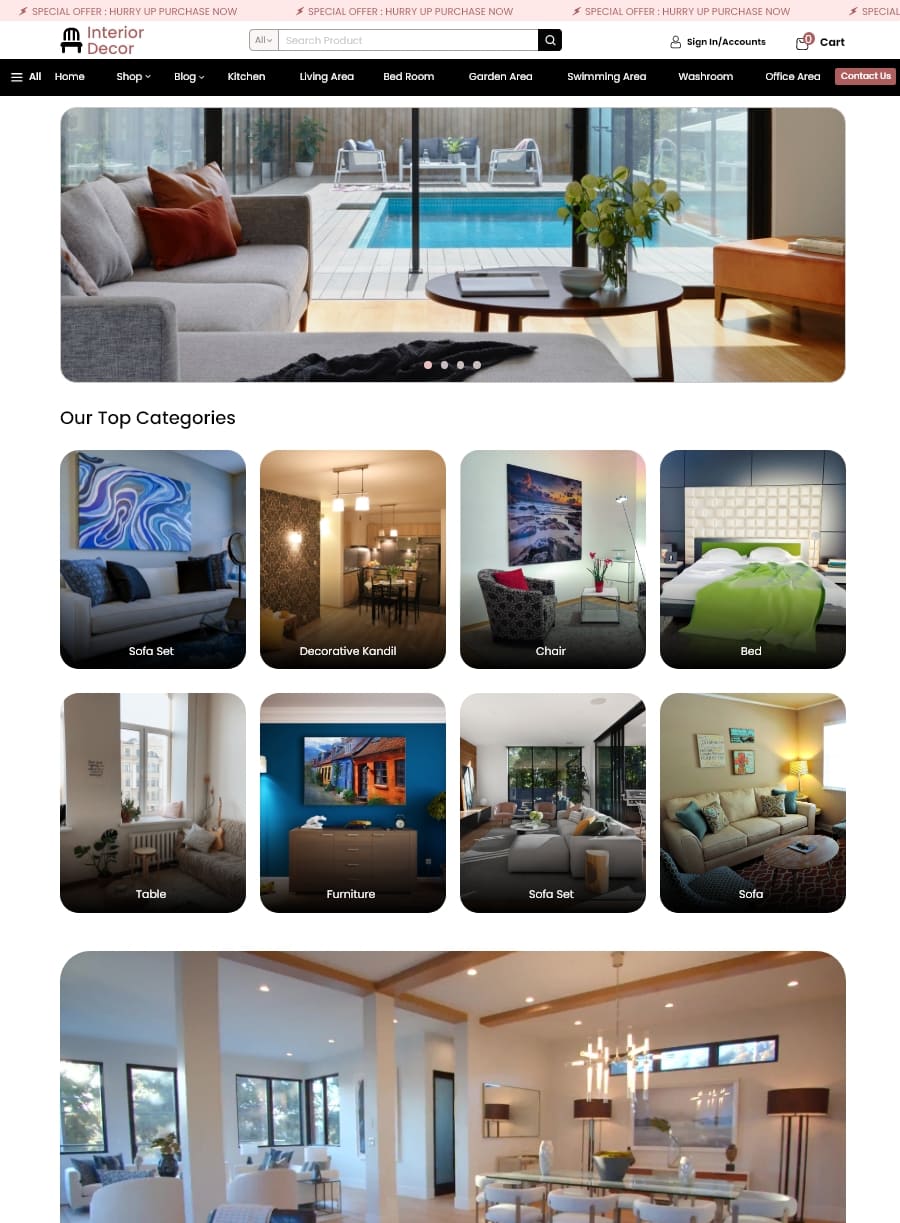900x1223 pixels.
Task: Open the Table category tile
Action: click(x=152, y=802)
